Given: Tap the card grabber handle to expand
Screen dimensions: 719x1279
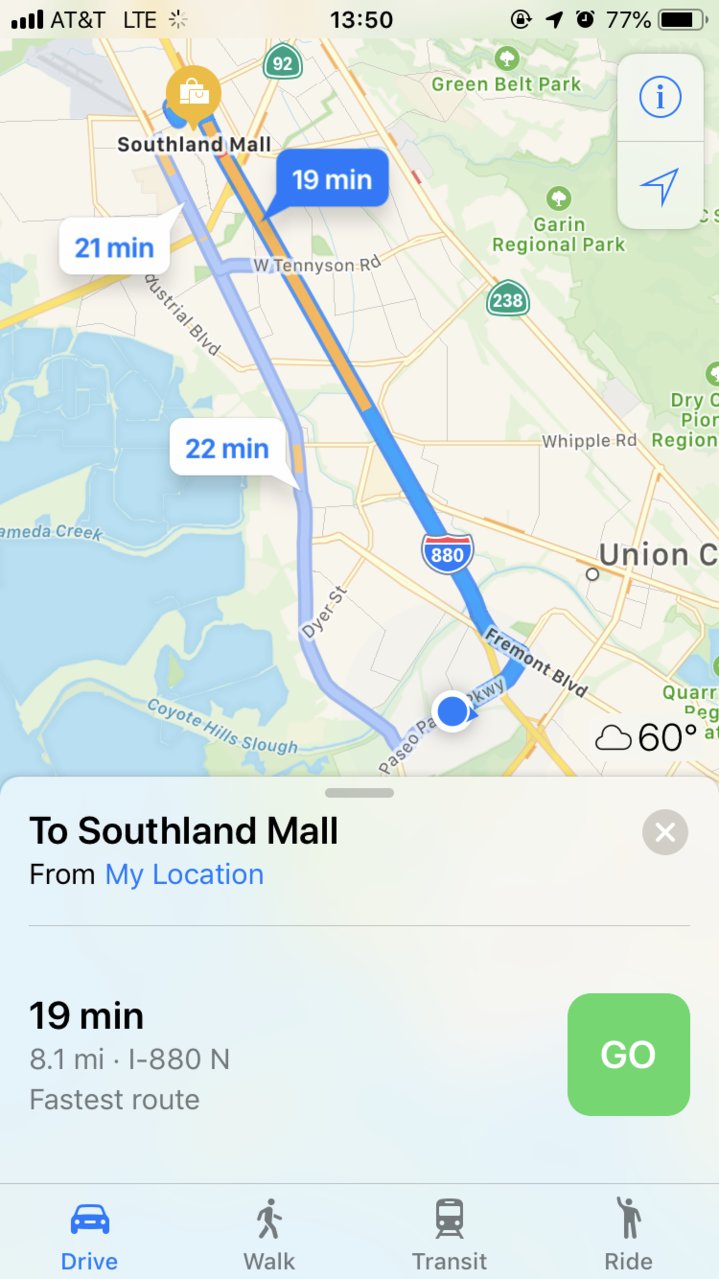Looking at the screenshot, I should (x=359, y=793).
